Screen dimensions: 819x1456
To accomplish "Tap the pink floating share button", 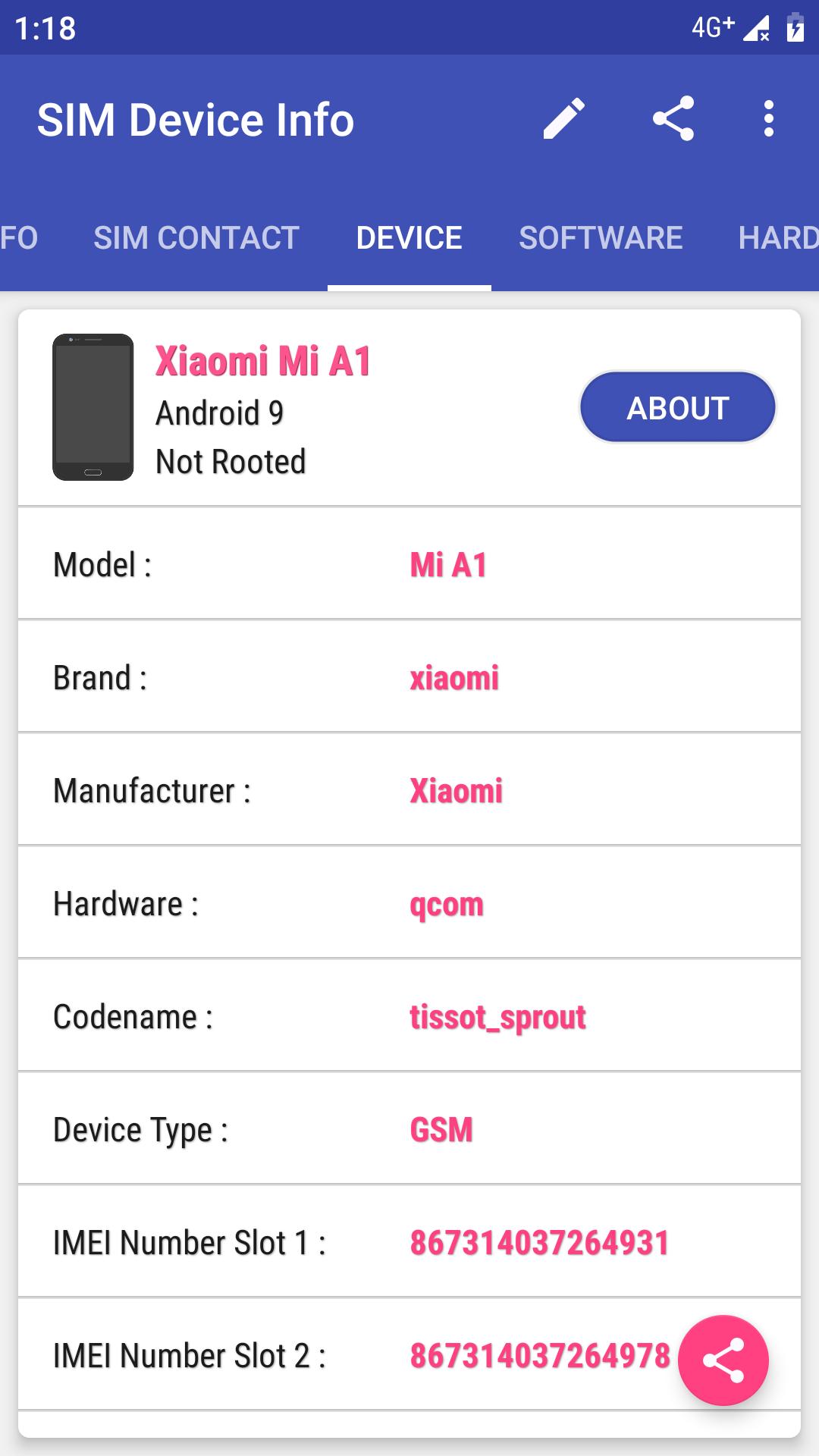I will pyautogui.click(x=723, y=1360).
